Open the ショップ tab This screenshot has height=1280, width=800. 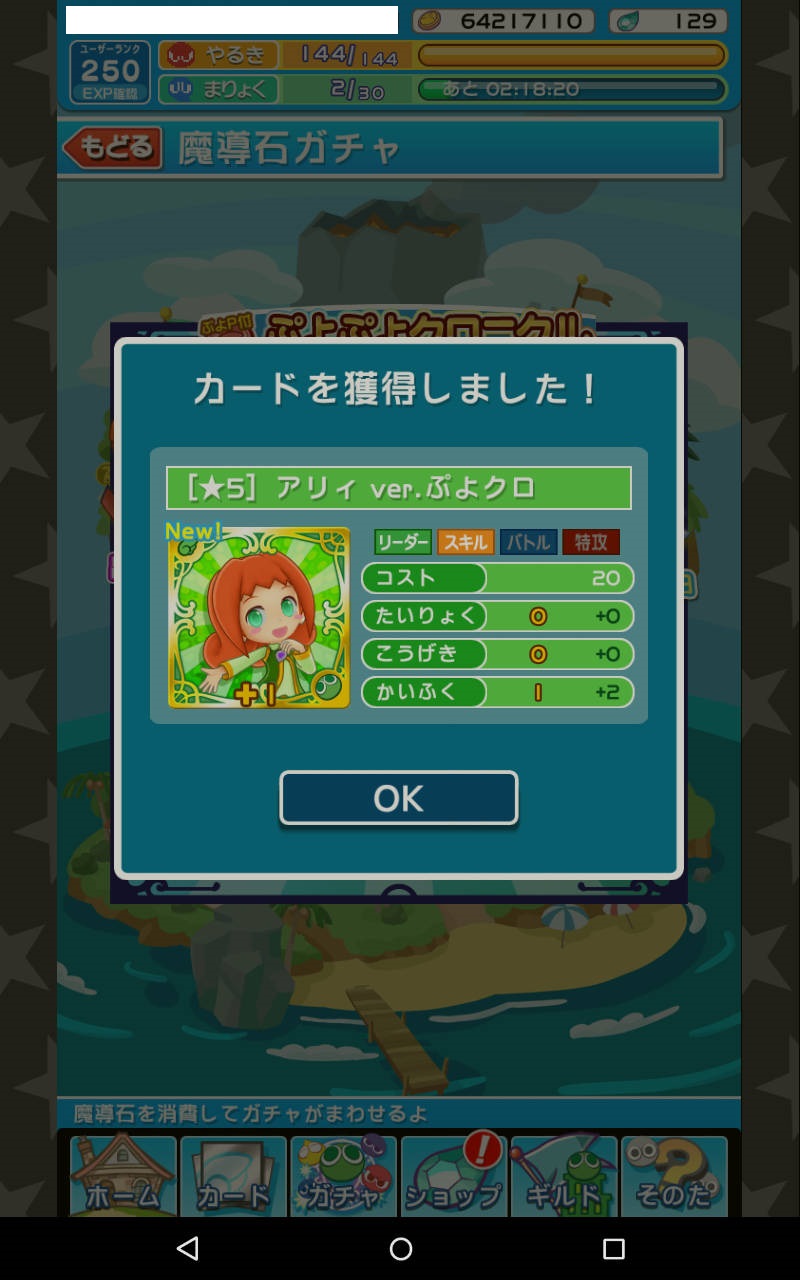tap(453, 1176)
